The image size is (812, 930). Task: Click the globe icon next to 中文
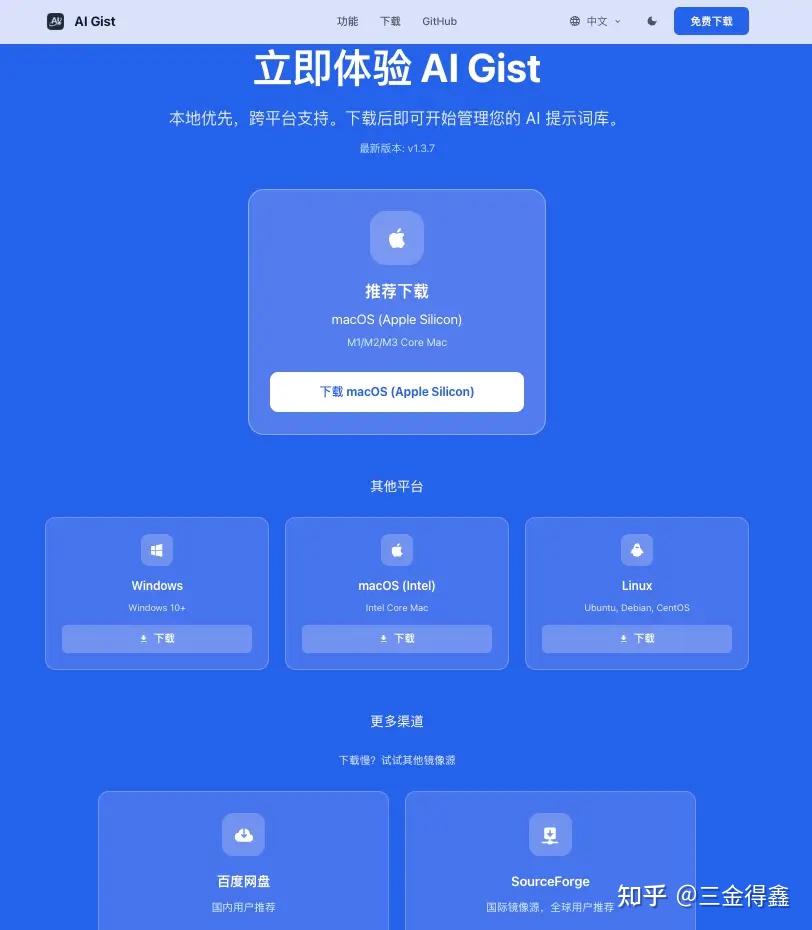pos(574,20)
